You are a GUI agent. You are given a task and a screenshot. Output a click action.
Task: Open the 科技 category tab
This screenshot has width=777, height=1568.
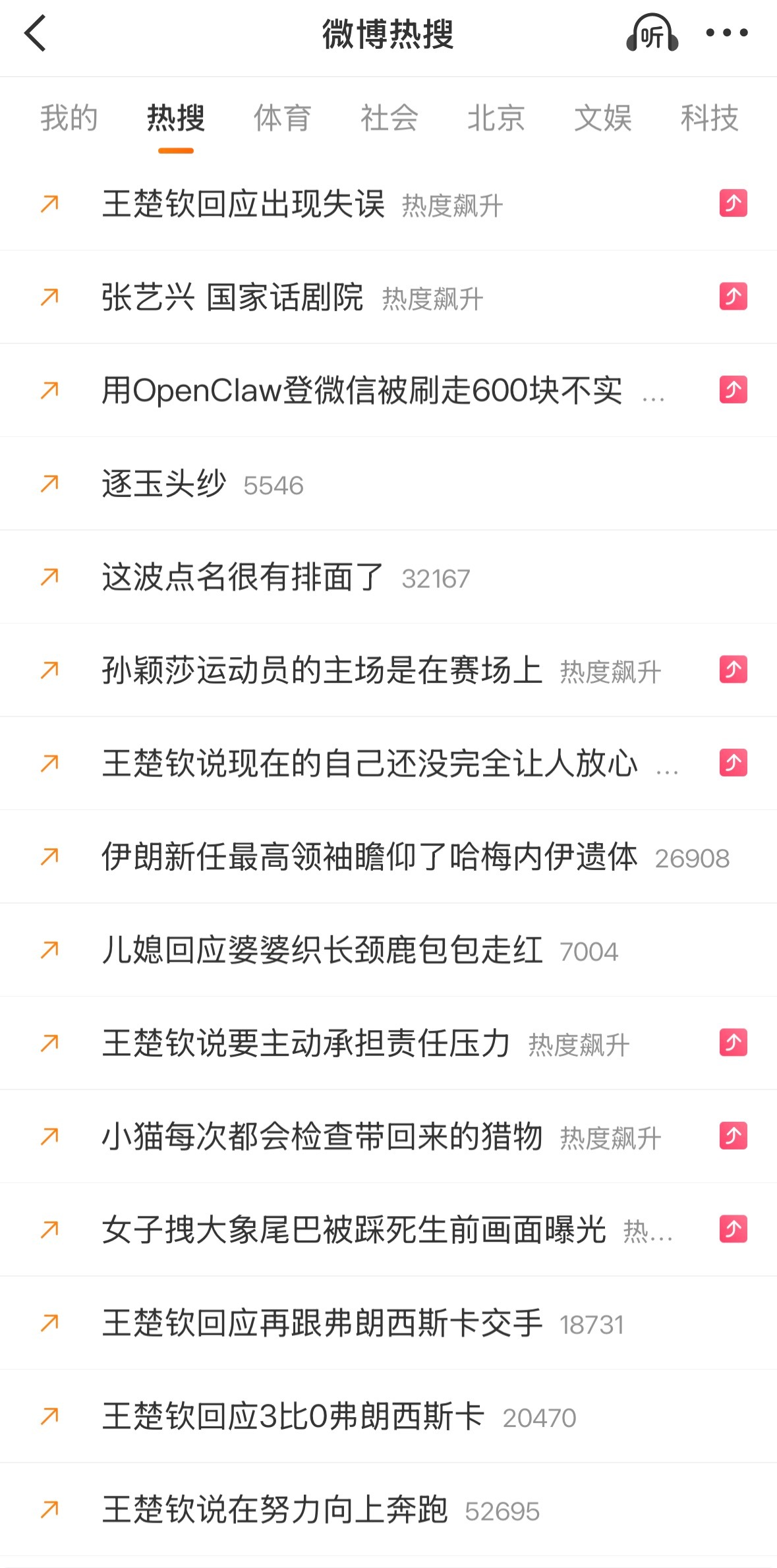(x=708, y=119)
